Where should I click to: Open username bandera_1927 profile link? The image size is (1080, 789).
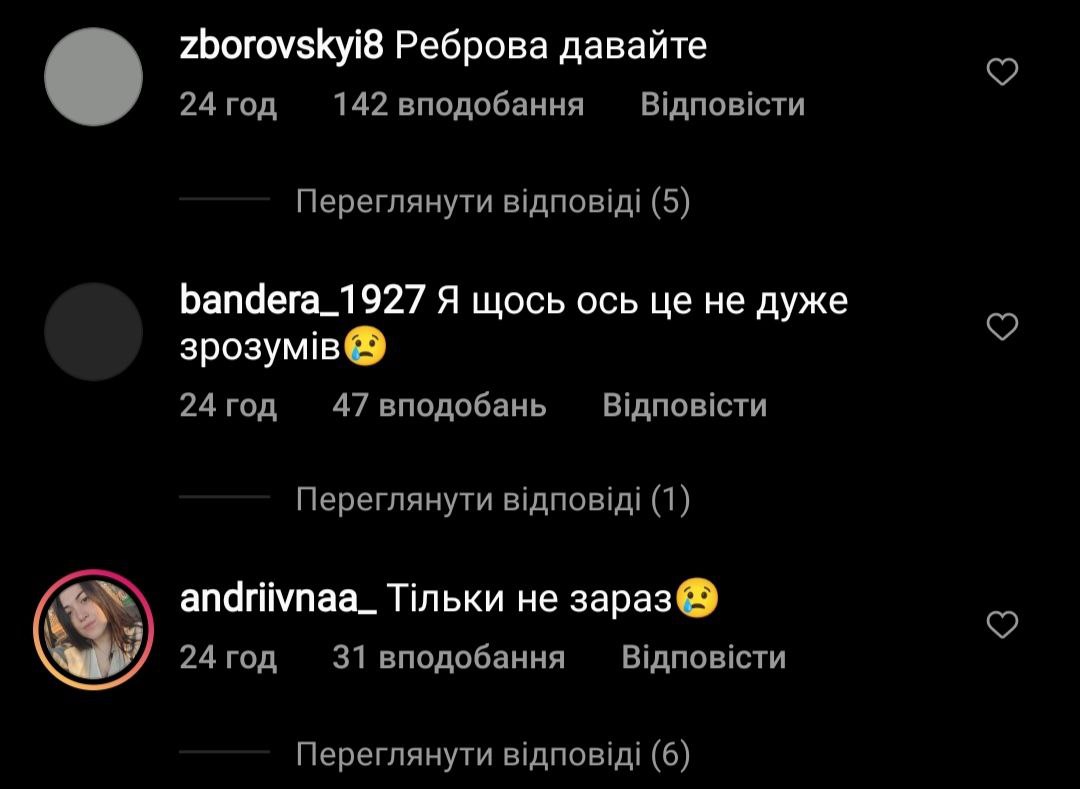pos(303,300)
